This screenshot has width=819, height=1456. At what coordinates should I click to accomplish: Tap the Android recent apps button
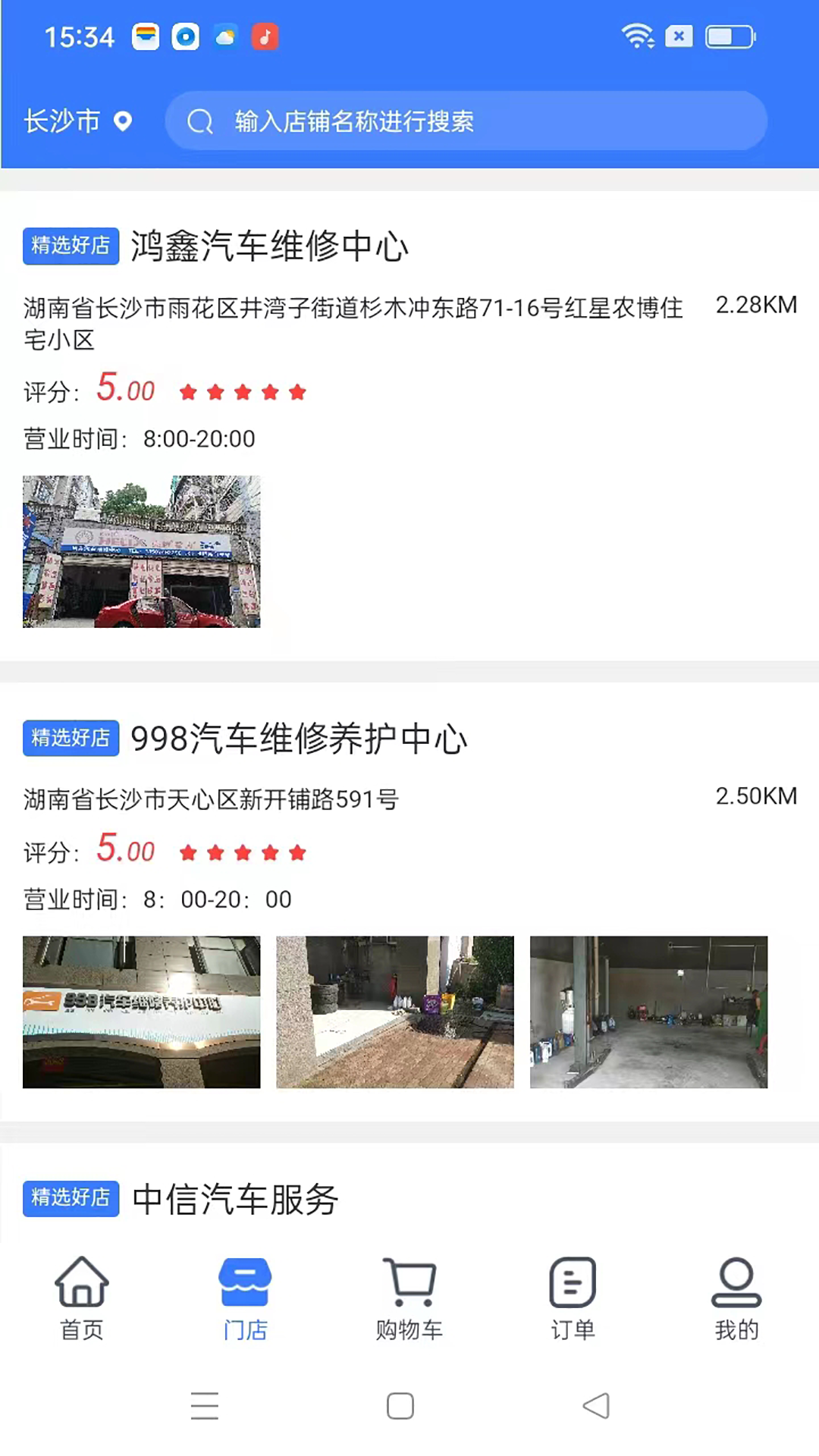pos(204,1405)
